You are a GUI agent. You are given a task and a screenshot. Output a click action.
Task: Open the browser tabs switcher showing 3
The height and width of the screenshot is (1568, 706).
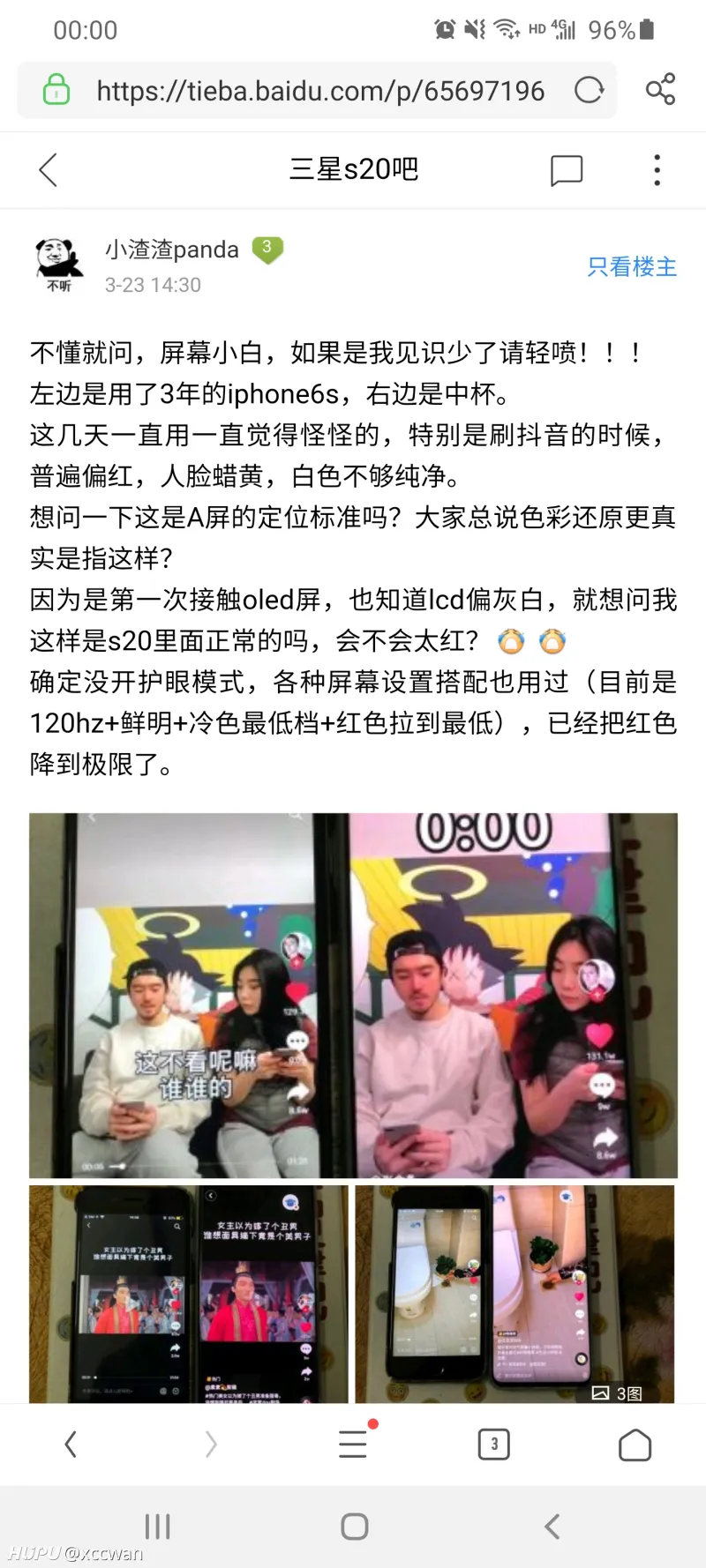[493, 1445]
